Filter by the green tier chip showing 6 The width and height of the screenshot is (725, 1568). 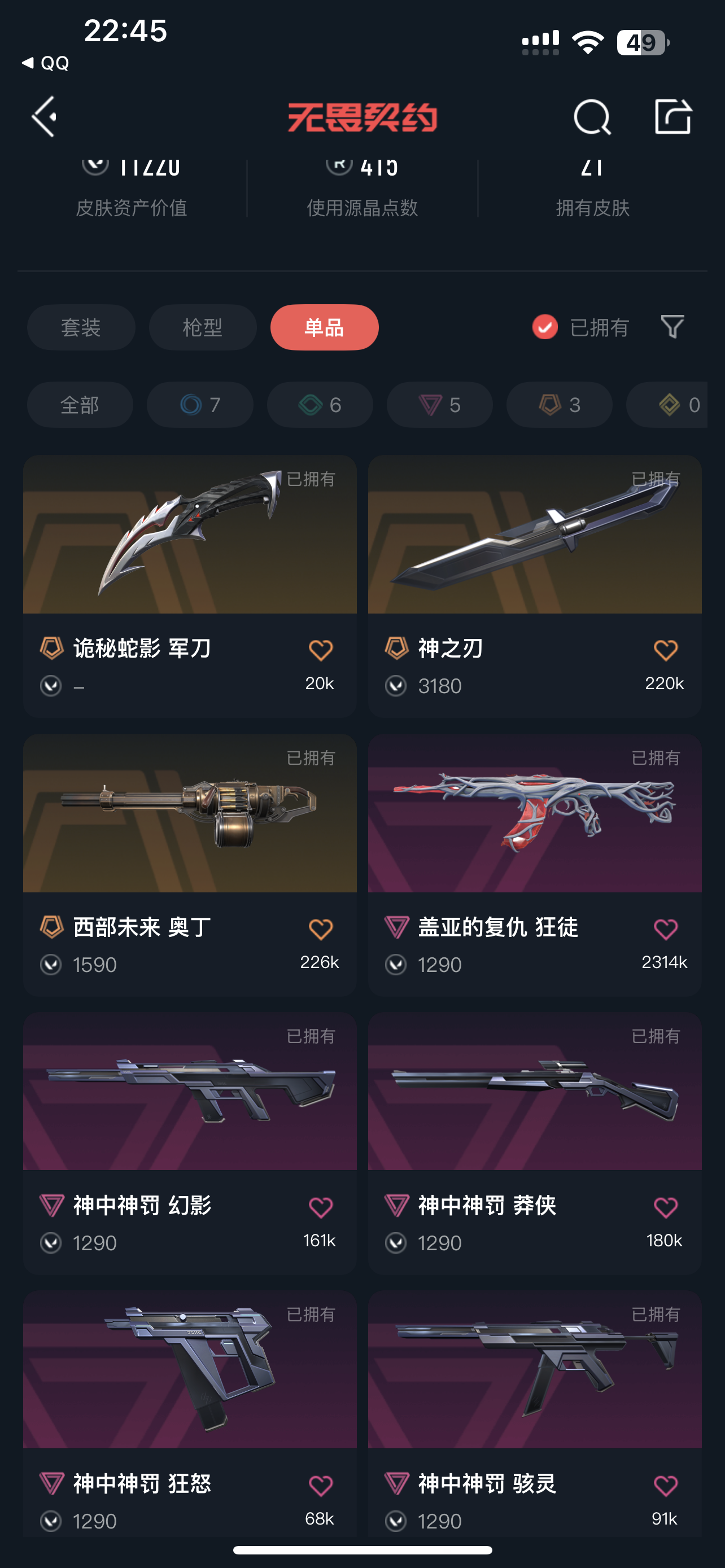[x=320, y=405]
